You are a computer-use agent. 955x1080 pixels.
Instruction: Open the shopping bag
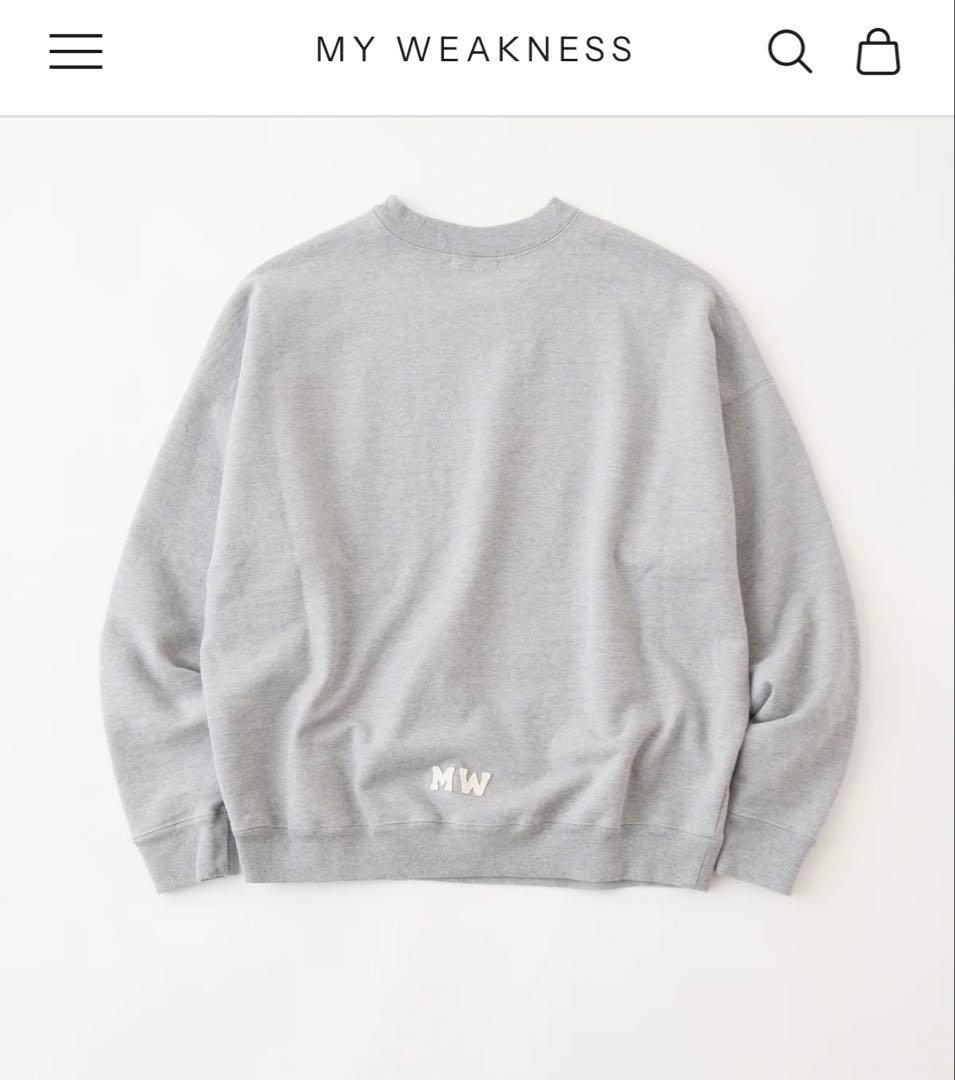(878, 51)
